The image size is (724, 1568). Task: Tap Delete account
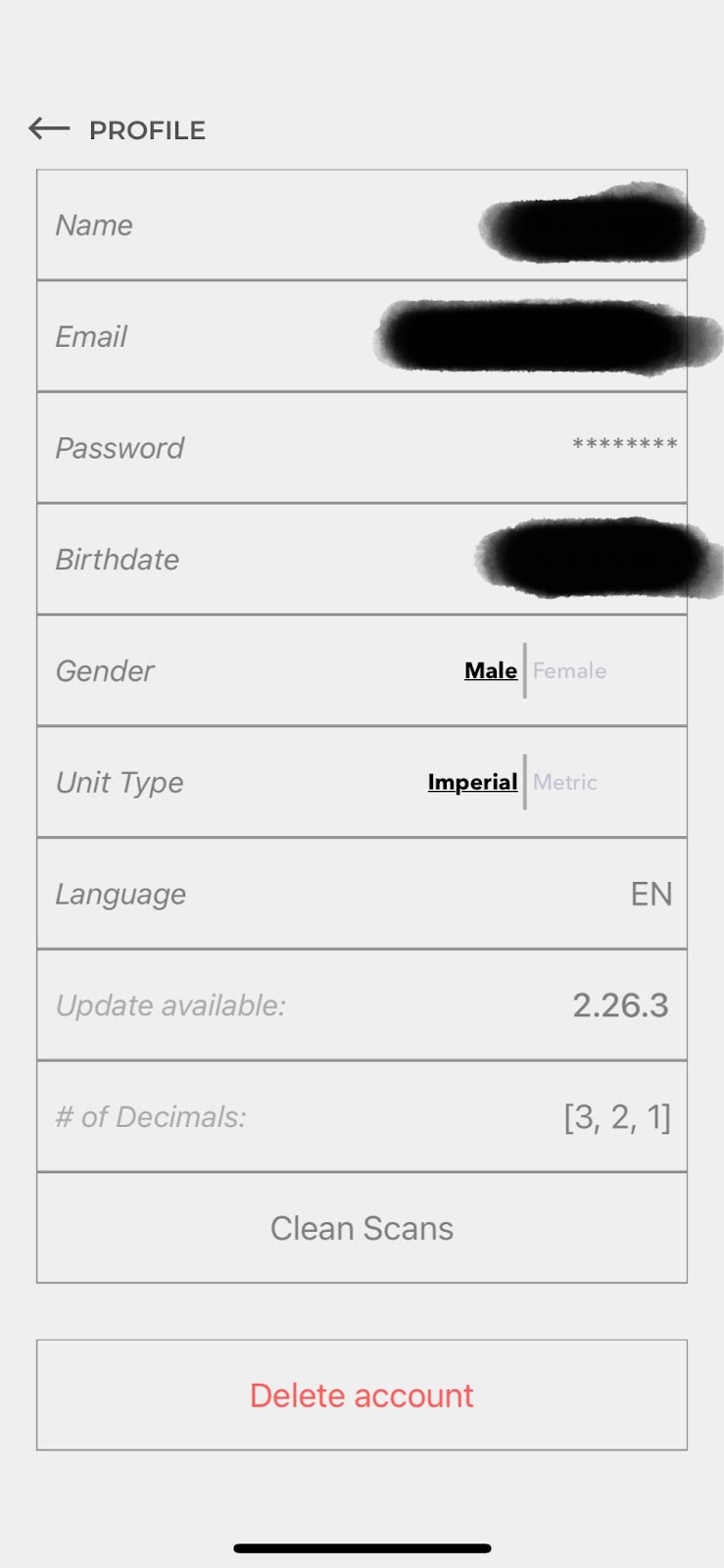pyautogui.click(x=362, y=1395)
